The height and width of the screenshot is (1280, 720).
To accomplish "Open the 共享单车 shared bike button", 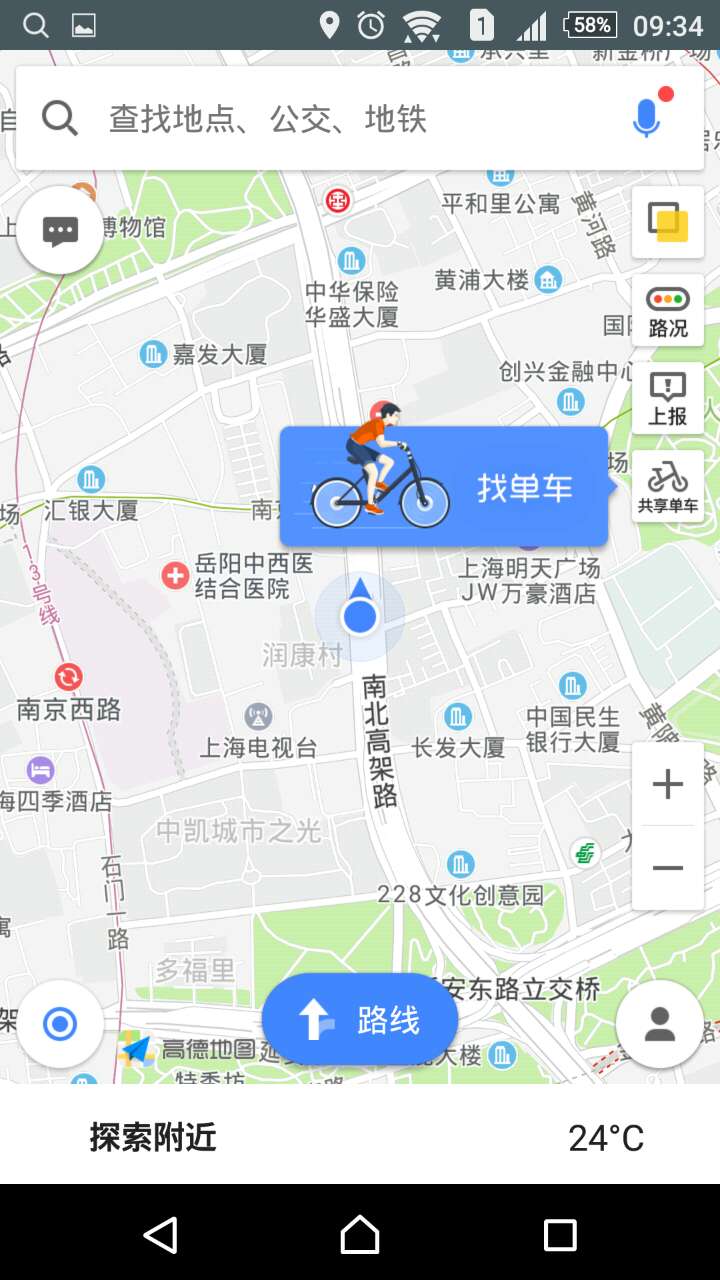I will pyautogui.click(x=668, y=487).
